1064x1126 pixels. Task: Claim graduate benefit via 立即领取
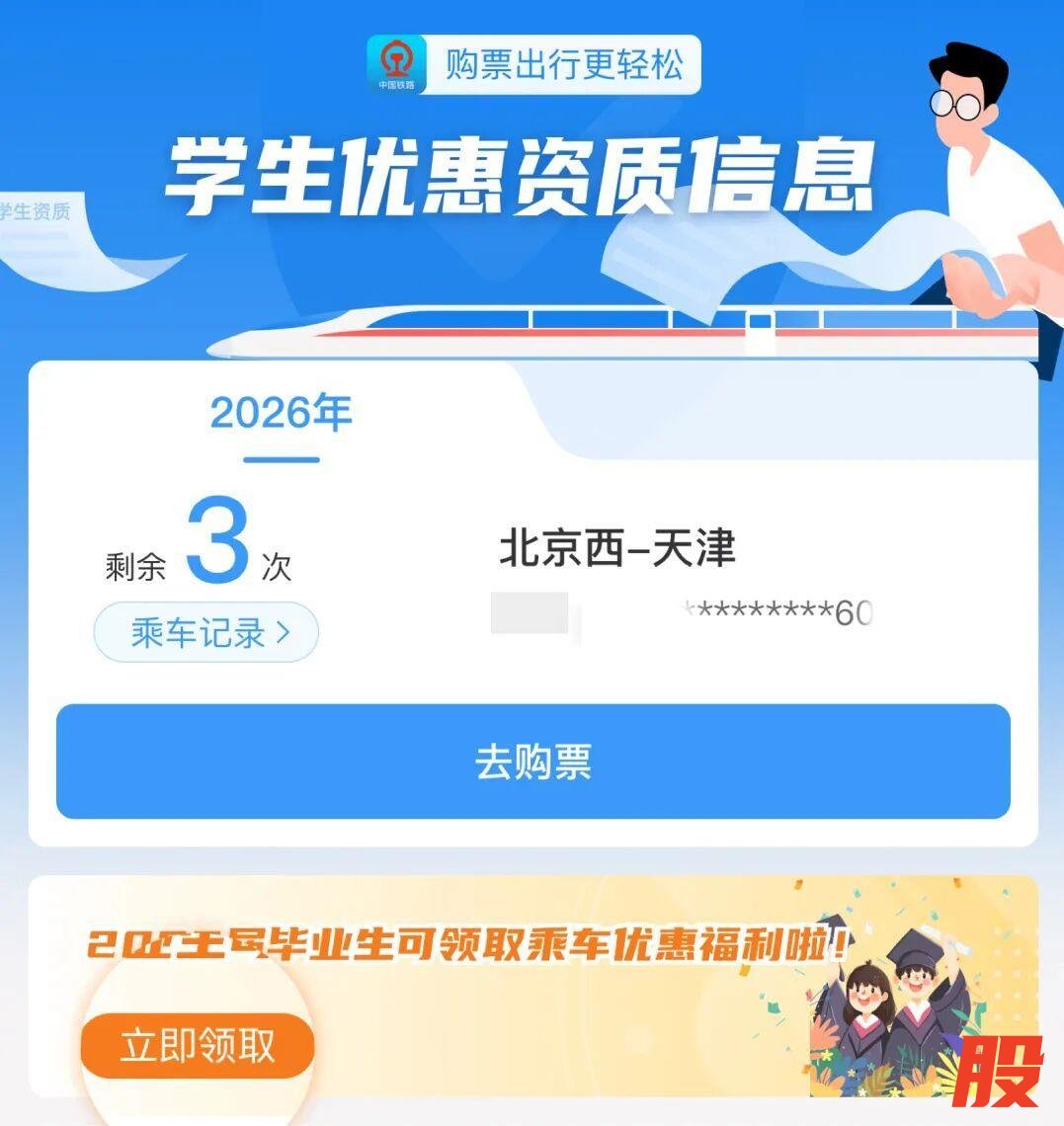(x=198, y=1045)
